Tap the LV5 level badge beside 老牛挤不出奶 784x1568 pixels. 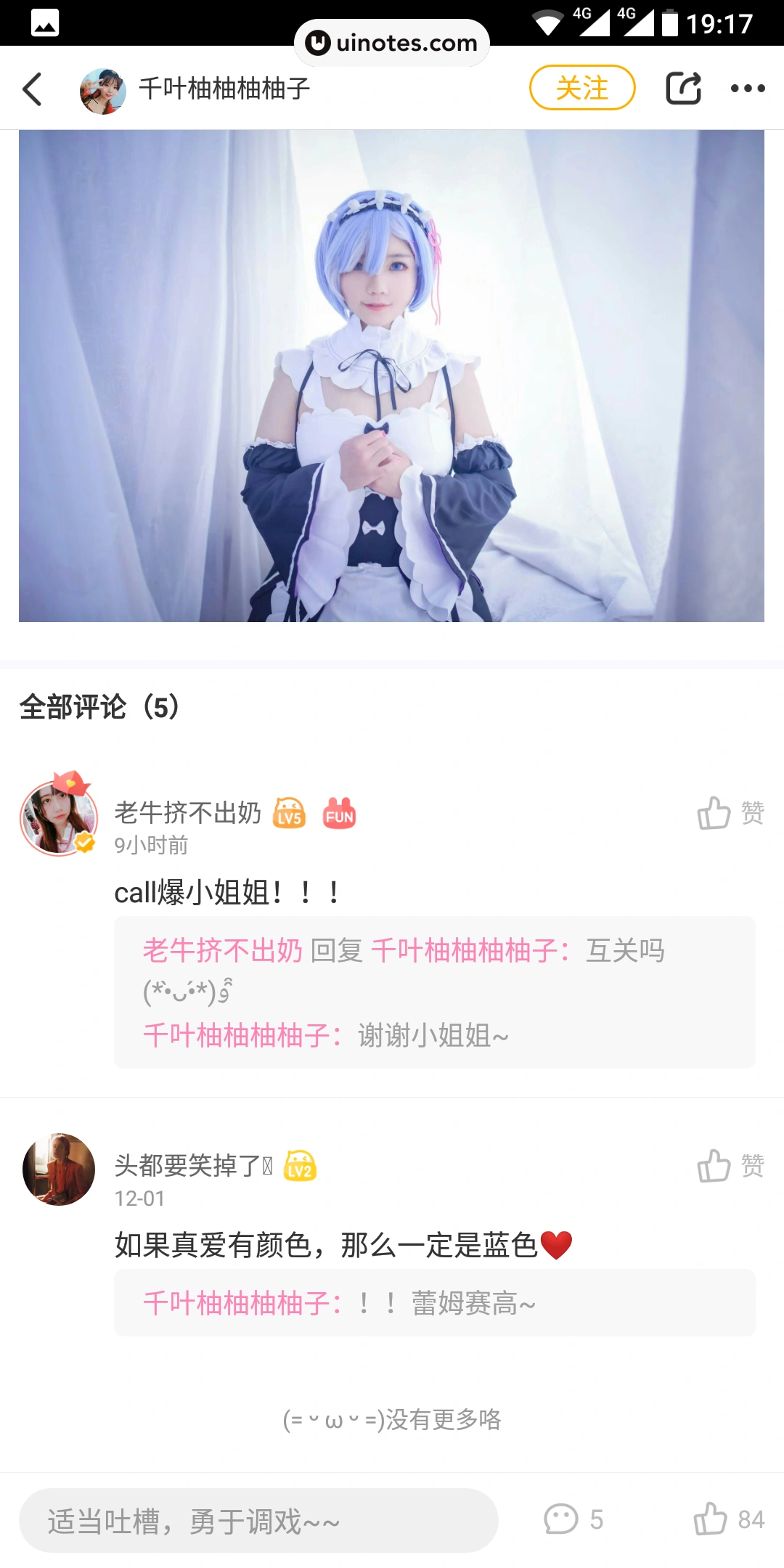[288, 813]
